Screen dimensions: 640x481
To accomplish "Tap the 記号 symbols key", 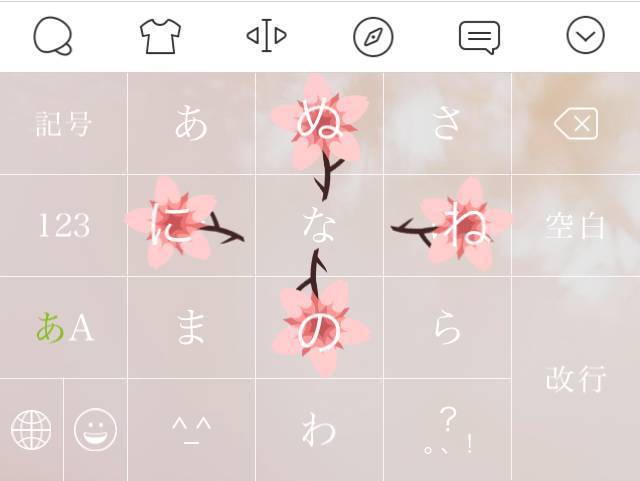I will 64,124.
